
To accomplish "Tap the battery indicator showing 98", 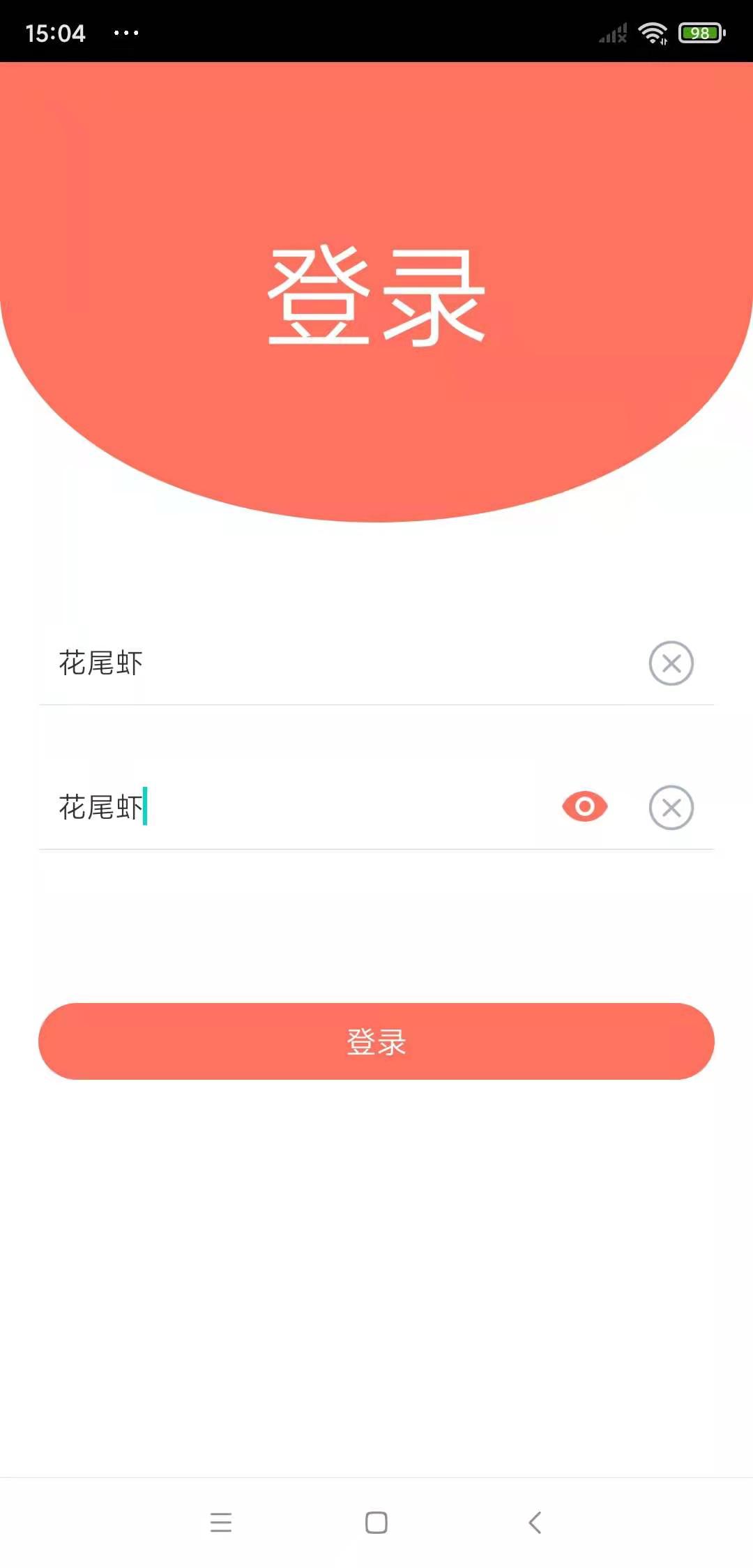I will 699,32.
